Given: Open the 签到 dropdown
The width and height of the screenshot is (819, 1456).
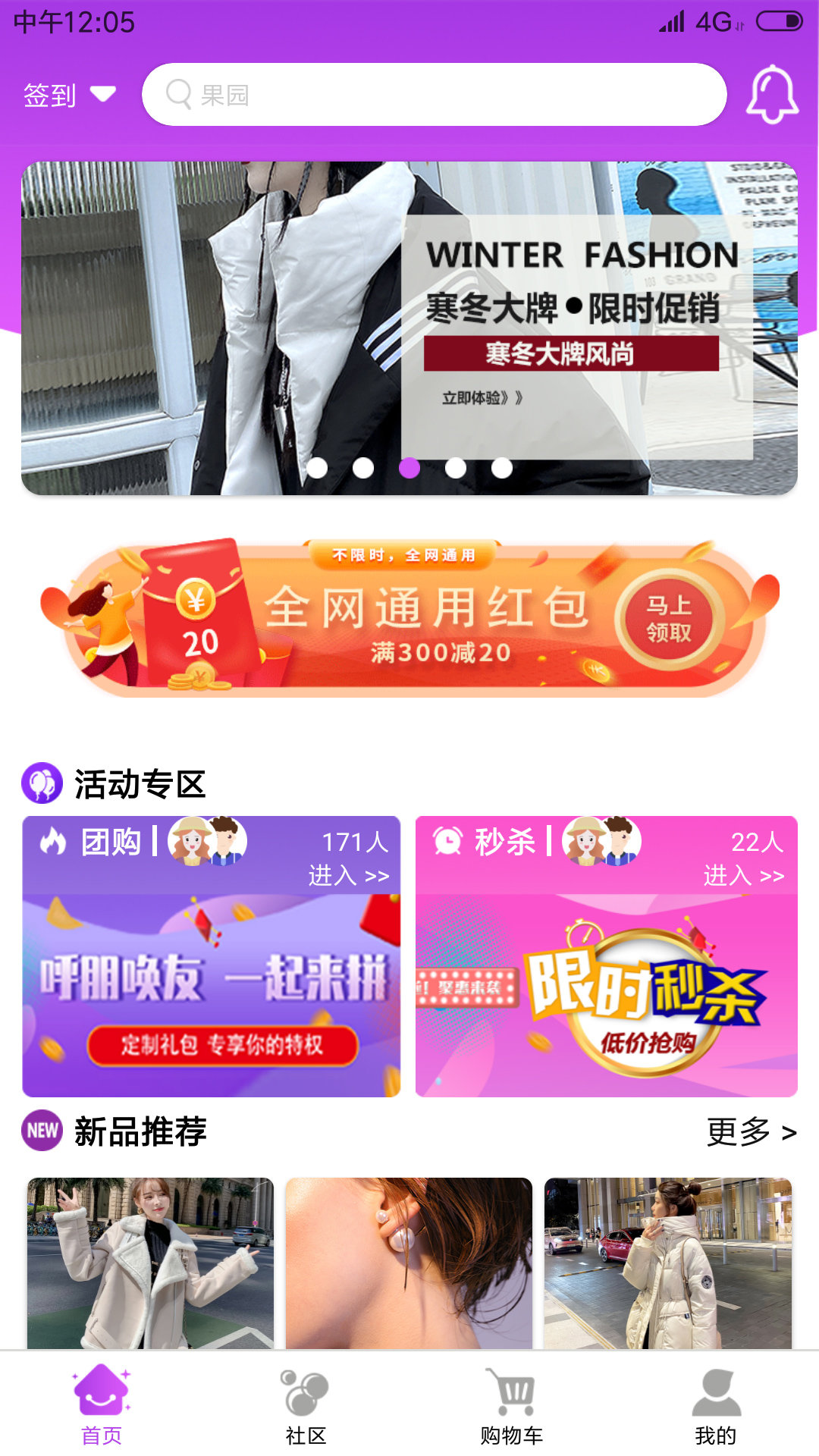Looking at the screenshot, I should pos(70,95).
